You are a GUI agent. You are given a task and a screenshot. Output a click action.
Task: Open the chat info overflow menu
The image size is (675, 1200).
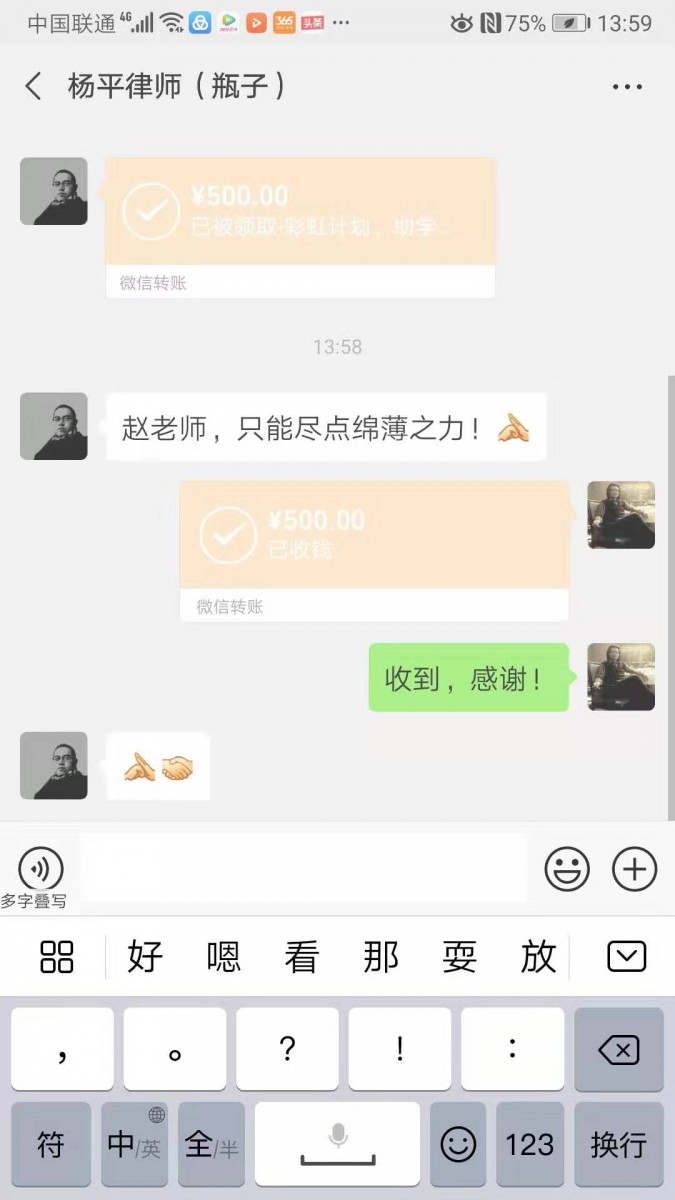[627, 87]
